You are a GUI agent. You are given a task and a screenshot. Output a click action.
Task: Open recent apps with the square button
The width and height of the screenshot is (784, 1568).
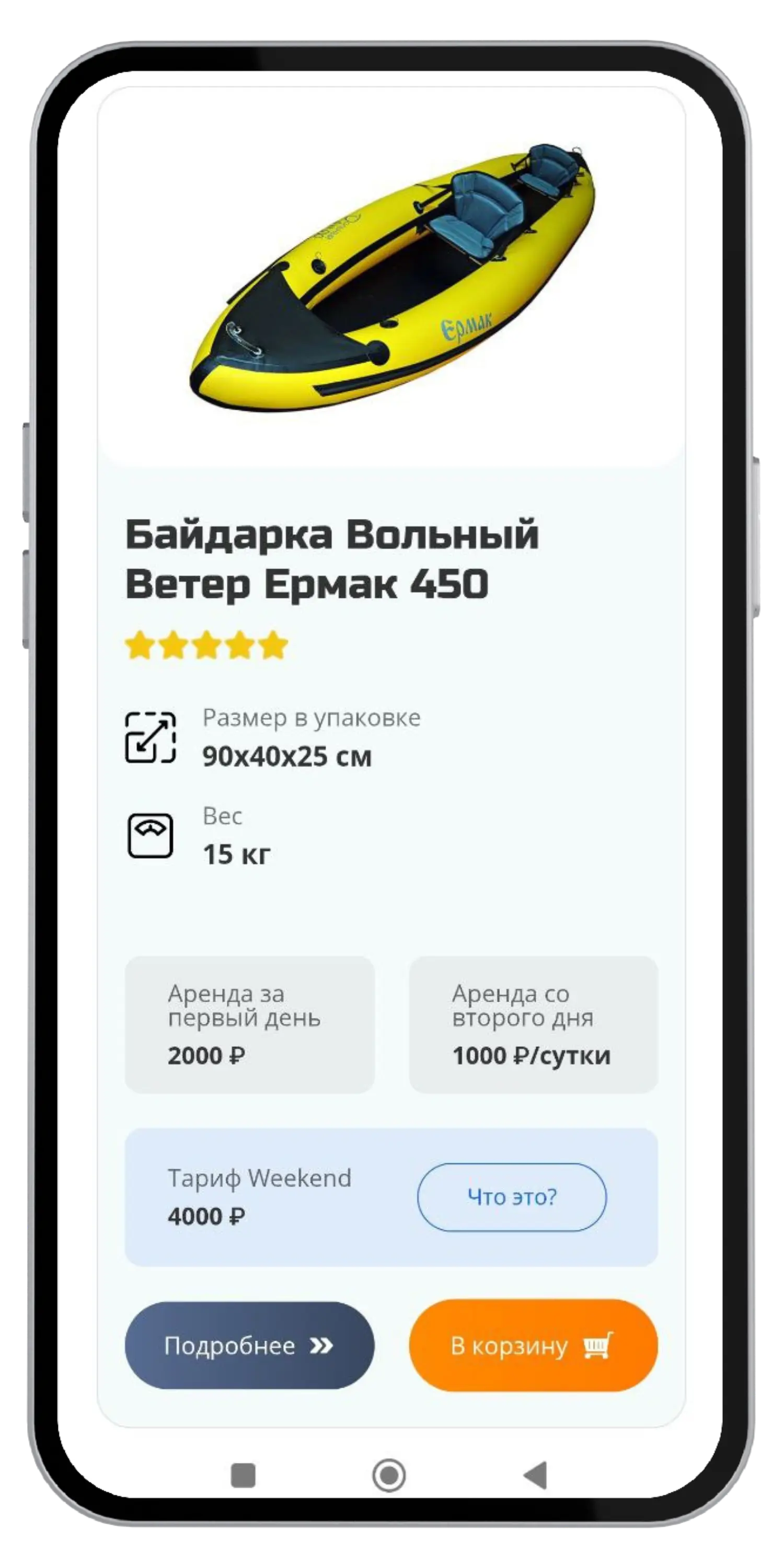(x=244, y=1475)
